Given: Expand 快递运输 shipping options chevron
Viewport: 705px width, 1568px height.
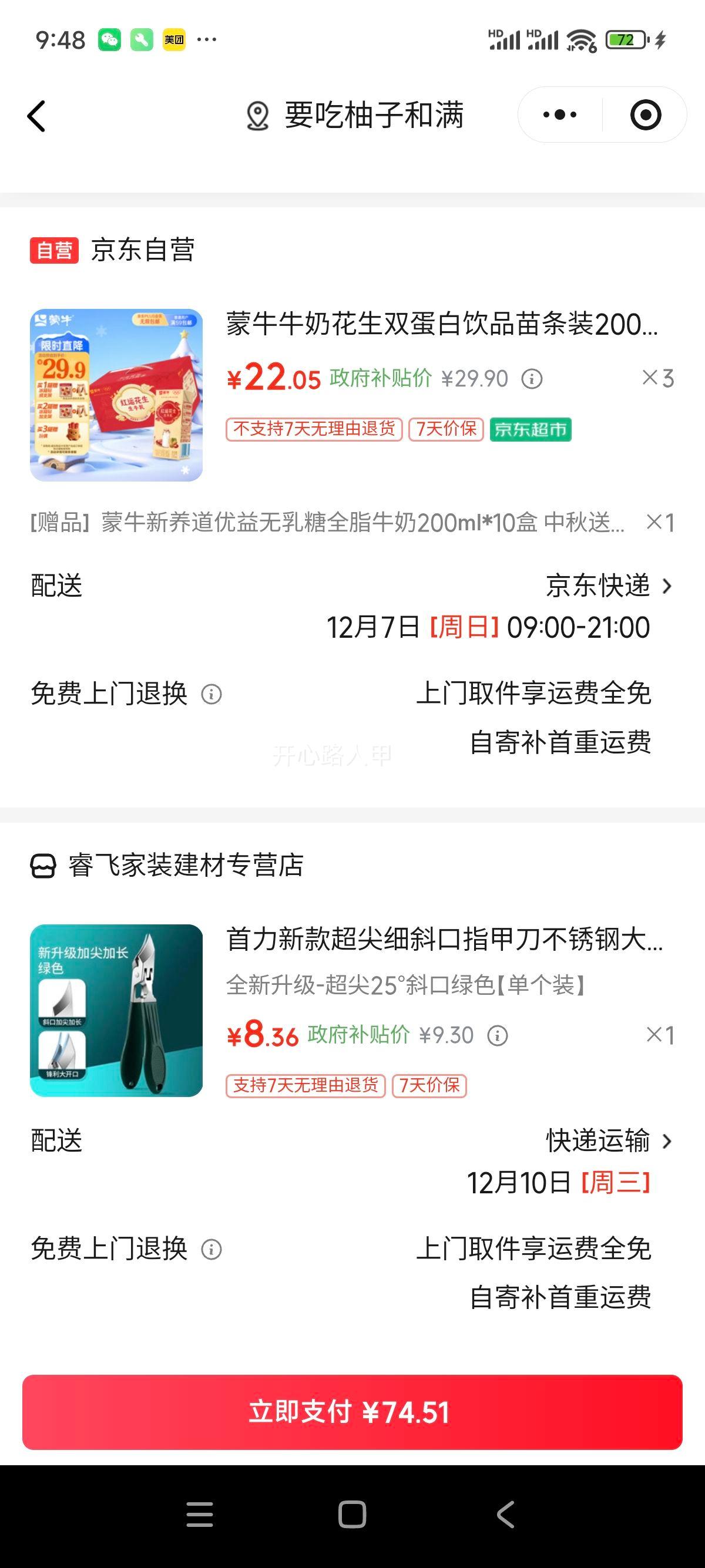Looking at the screenshot, I should click(x=669, y=1140).
